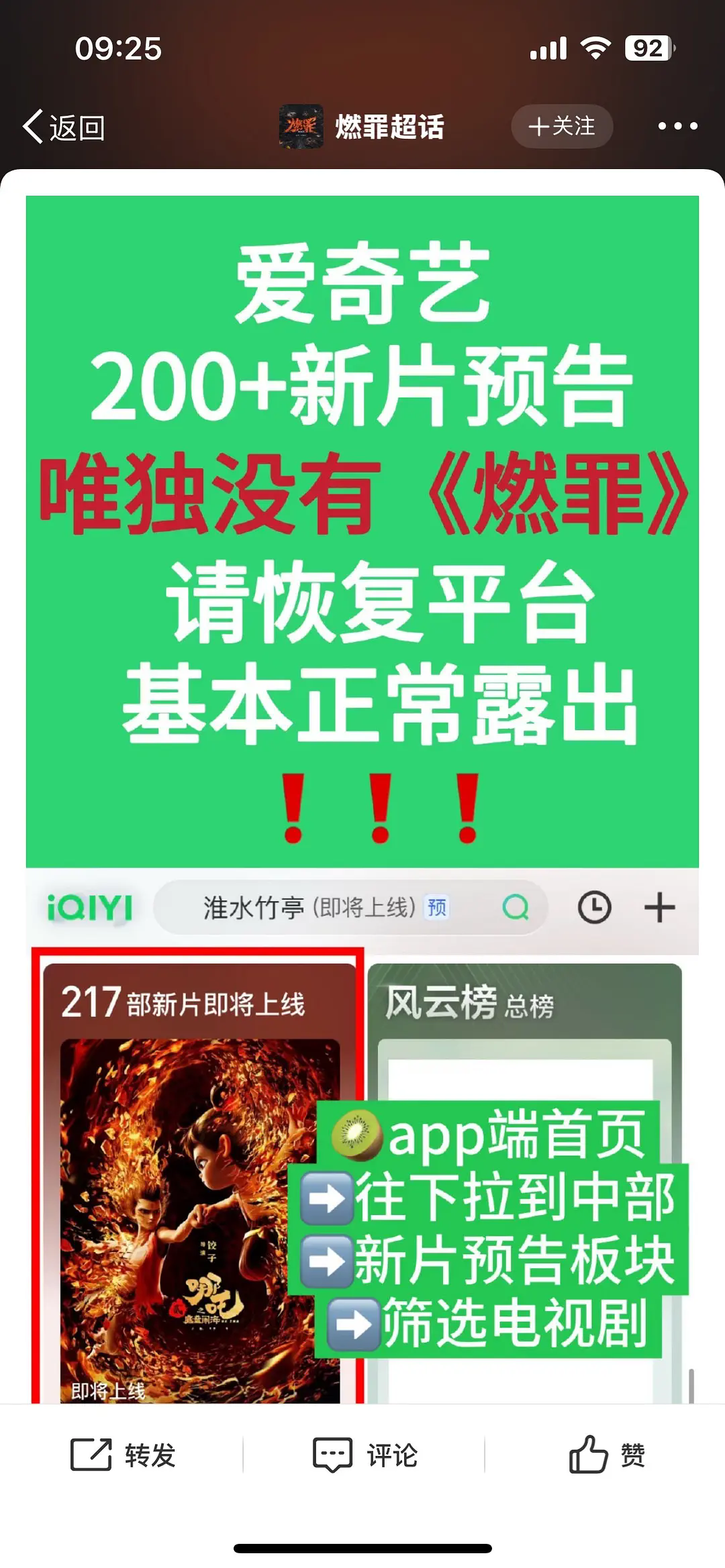Like the post with 赞
725x1568 pixels.
tap(606, 1455)
